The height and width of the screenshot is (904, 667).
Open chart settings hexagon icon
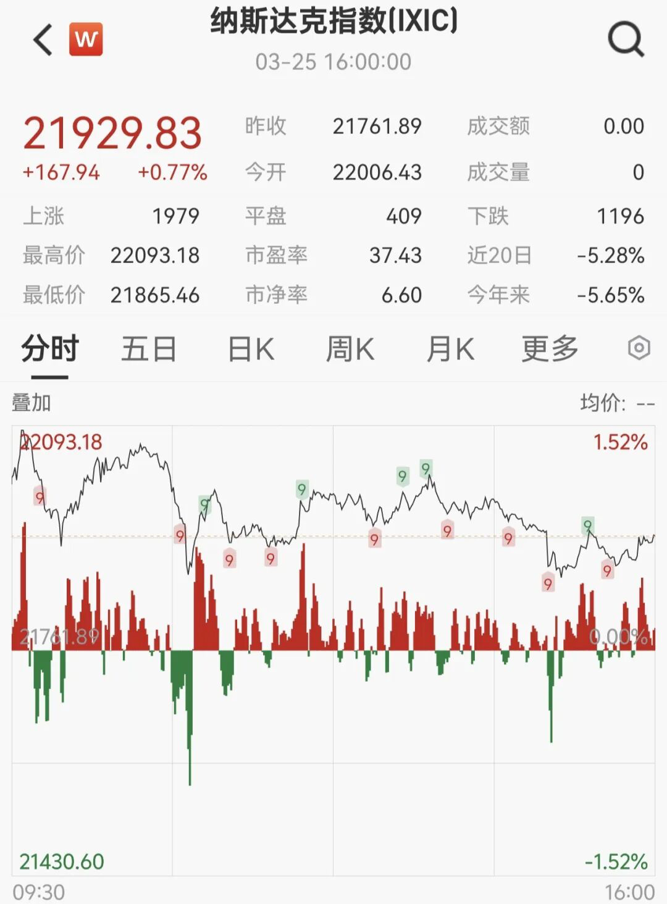639,349
